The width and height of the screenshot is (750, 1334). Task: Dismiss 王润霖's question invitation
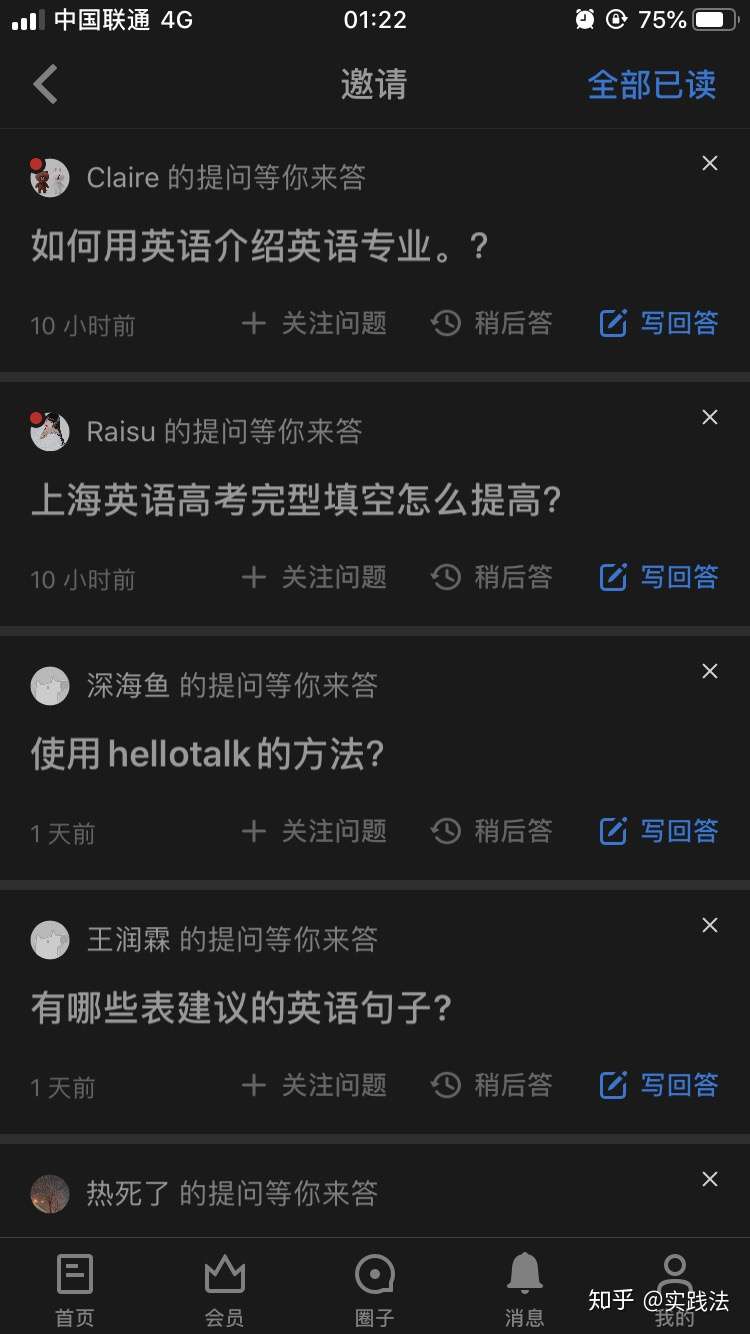tap(710, 926)
